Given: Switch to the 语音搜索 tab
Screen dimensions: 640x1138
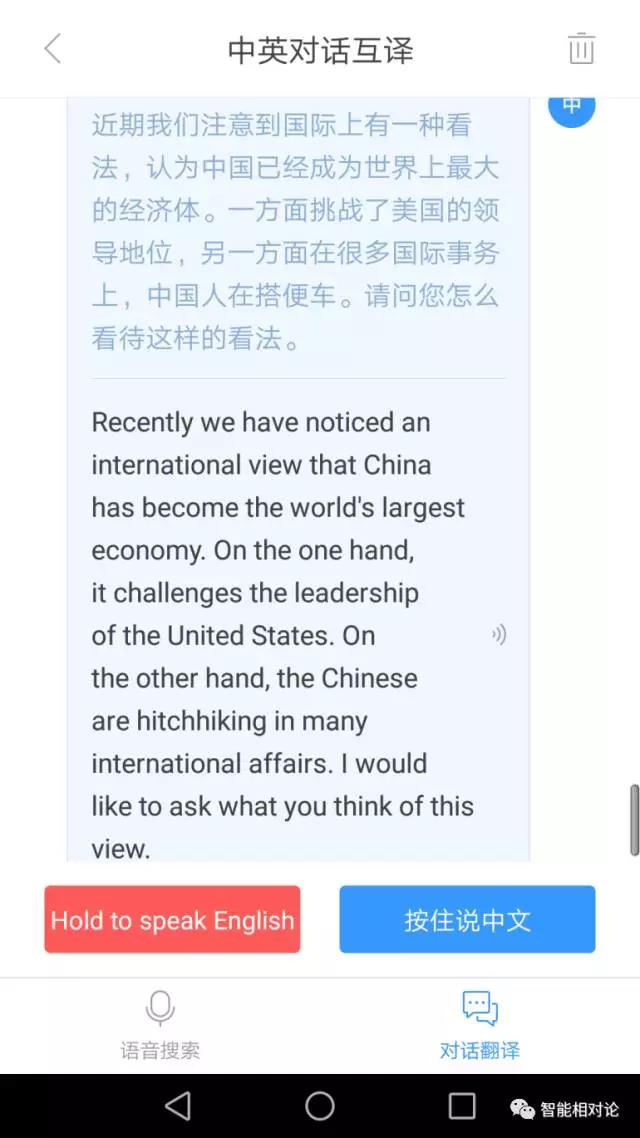Looking at the screenshot, I should click(x=160, y=1025).
